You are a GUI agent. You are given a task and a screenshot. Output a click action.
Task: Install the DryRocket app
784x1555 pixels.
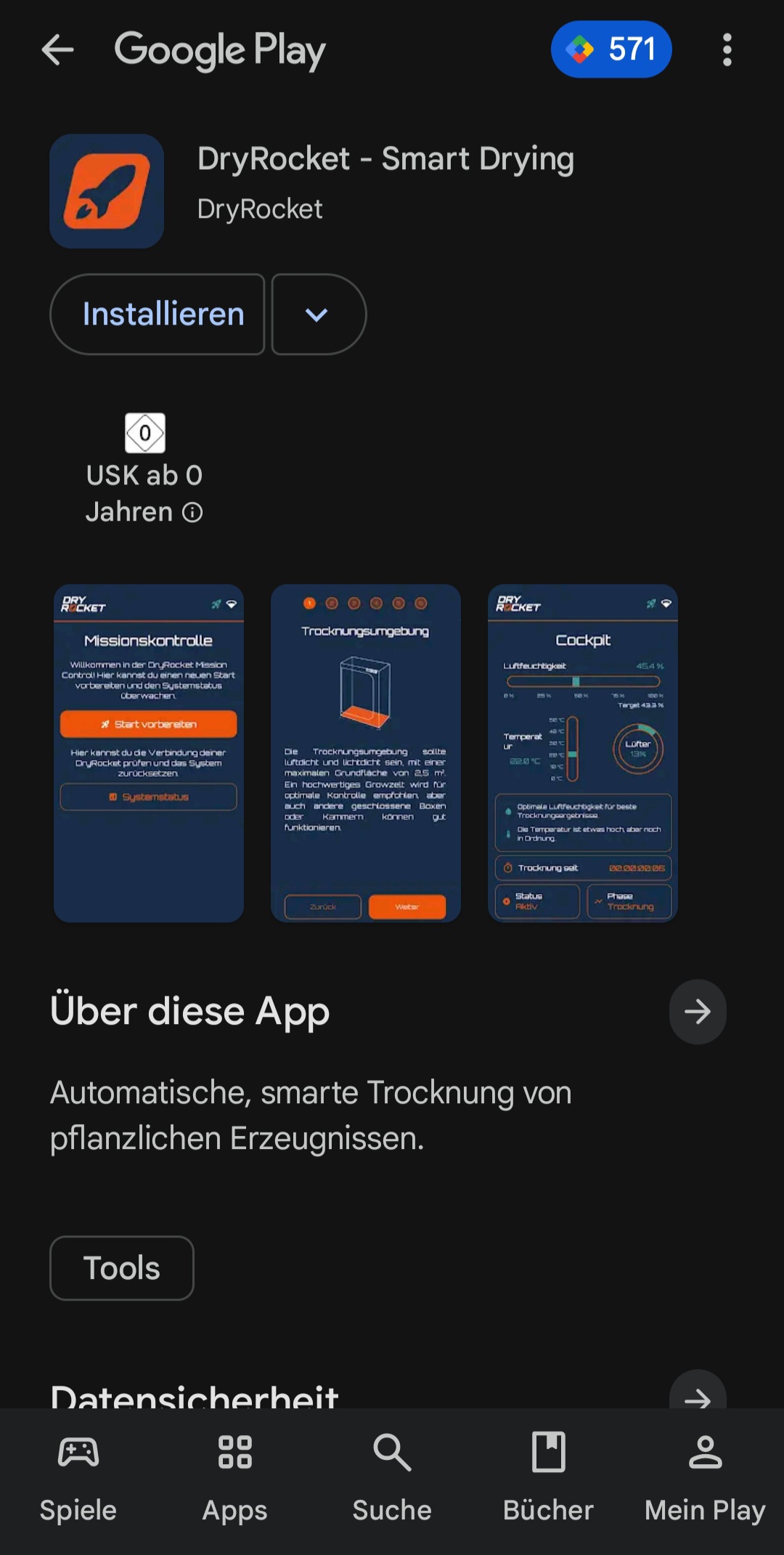click(158, 314)
